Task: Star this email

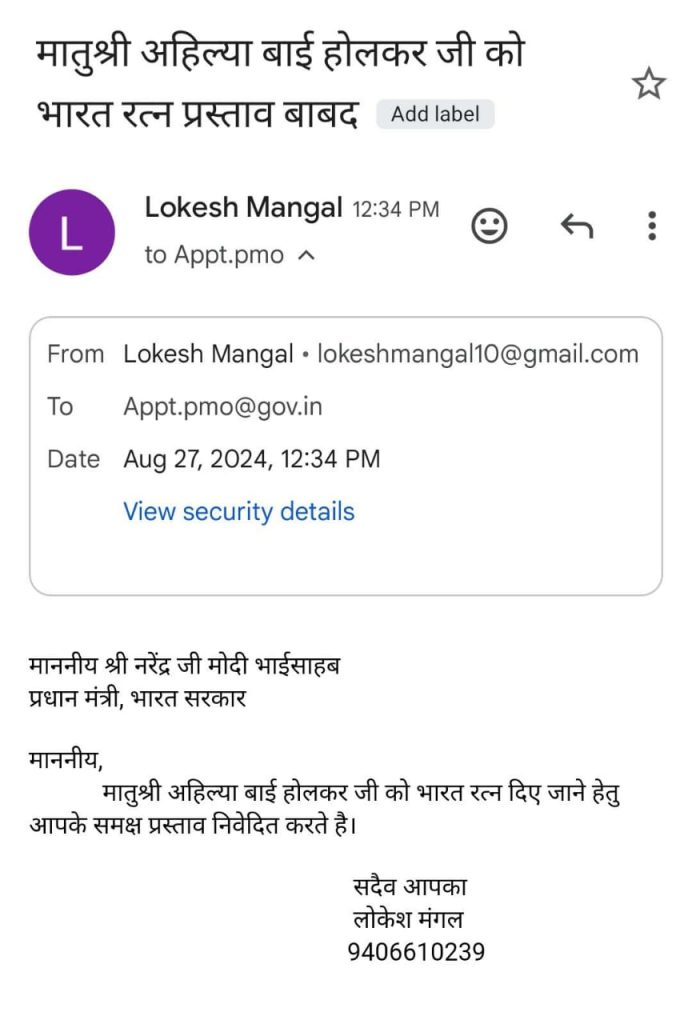Action: pos(649,84)
